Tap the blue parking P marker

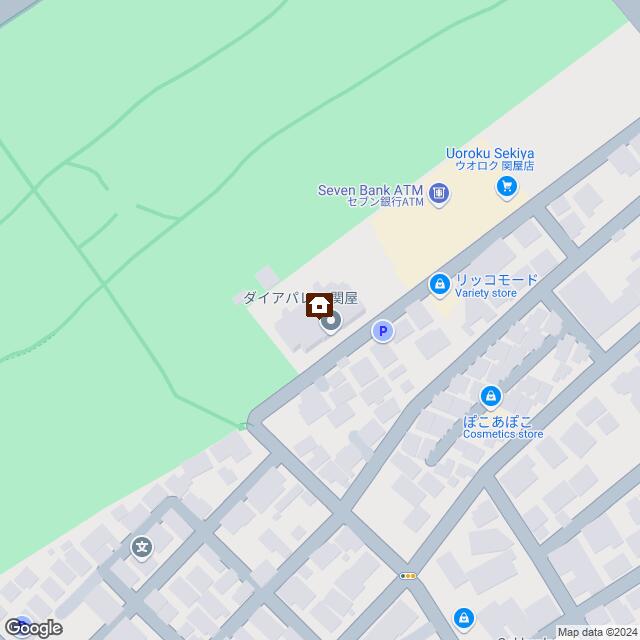tap(381, 331)
